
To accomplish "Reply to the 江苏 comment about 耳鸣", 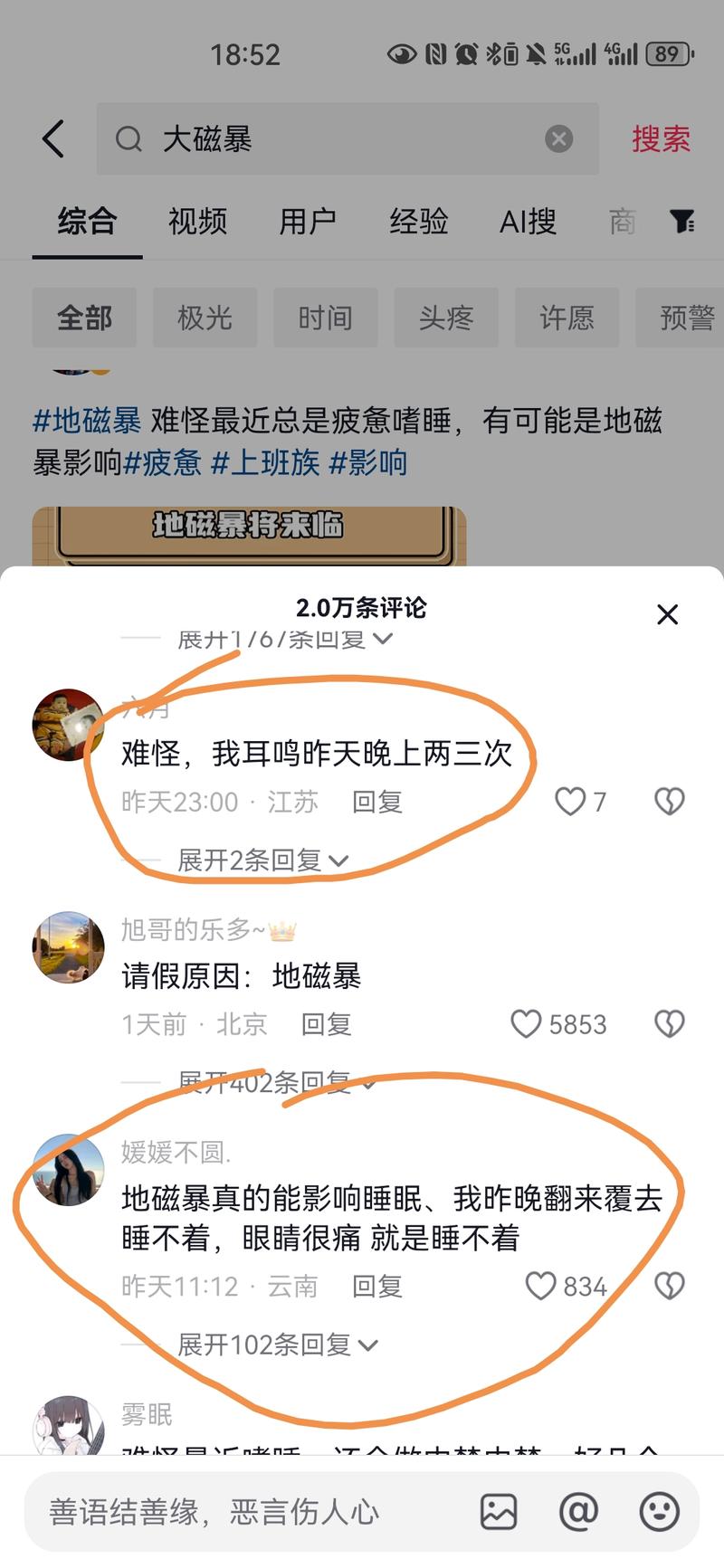I will click(376, 802).
